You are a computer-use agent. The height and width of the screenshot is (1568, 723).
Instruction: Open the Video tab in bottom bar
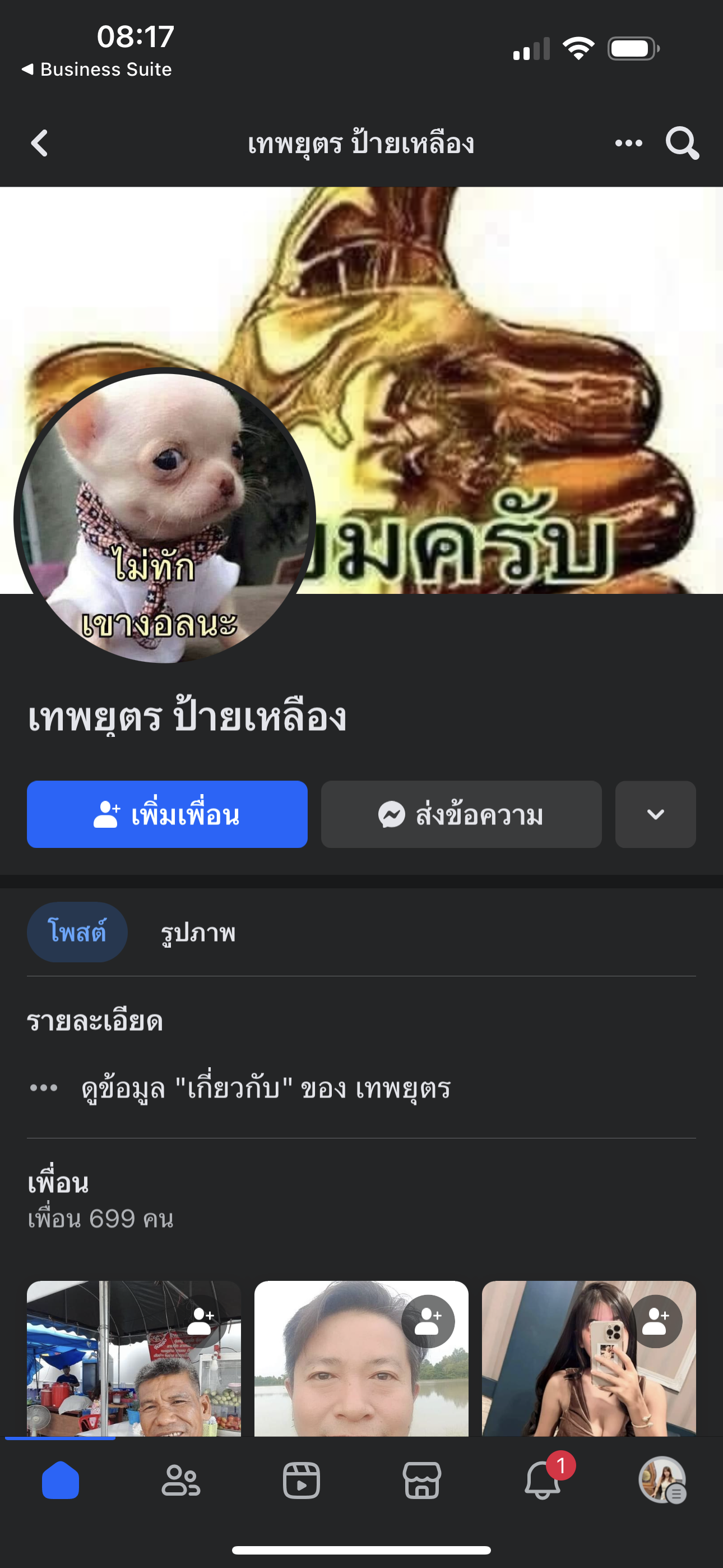[x=302, y=1480]
